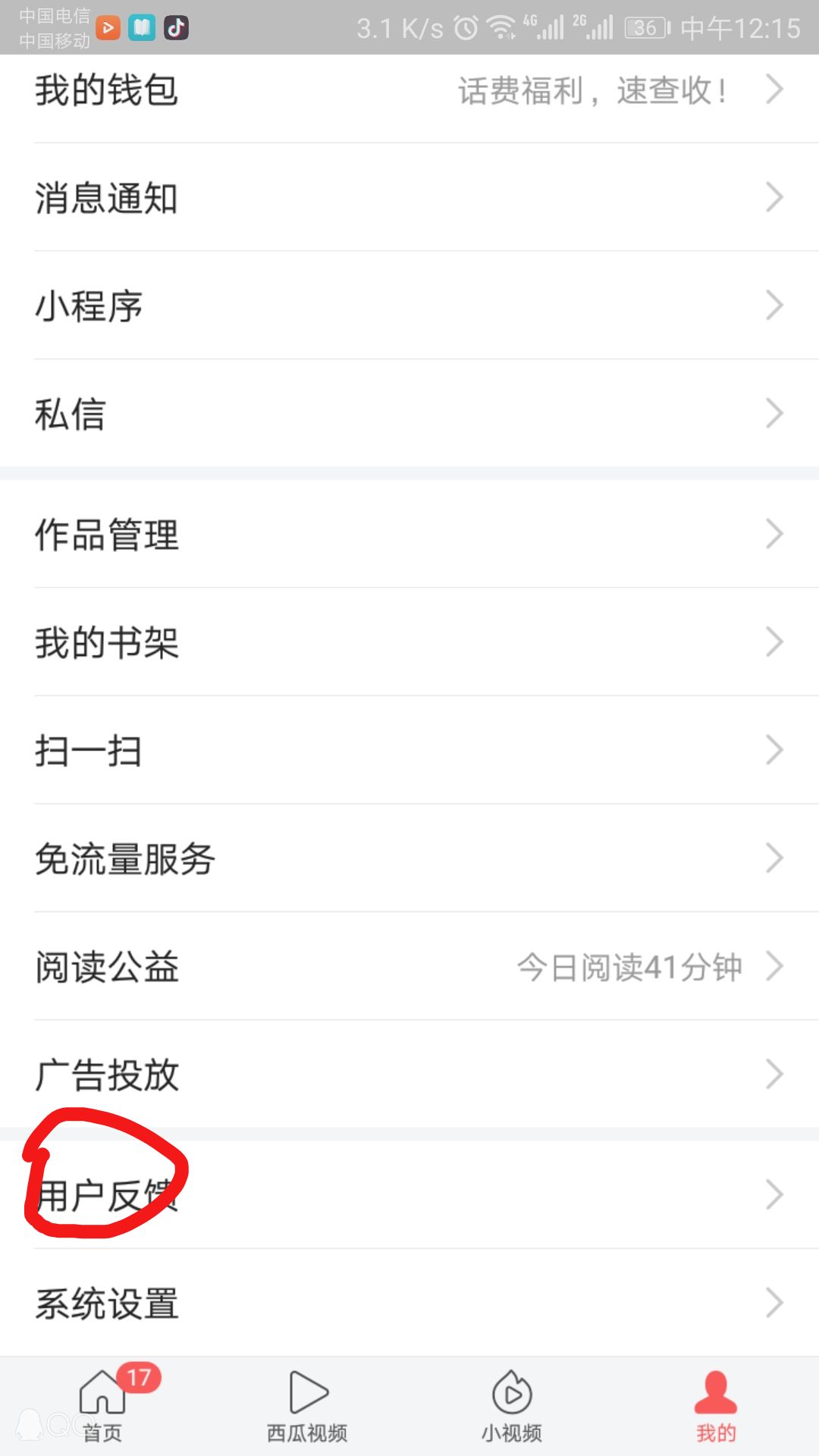Open the 小程序 menu entry
The image size is (819, 1456).
point(89,305)
